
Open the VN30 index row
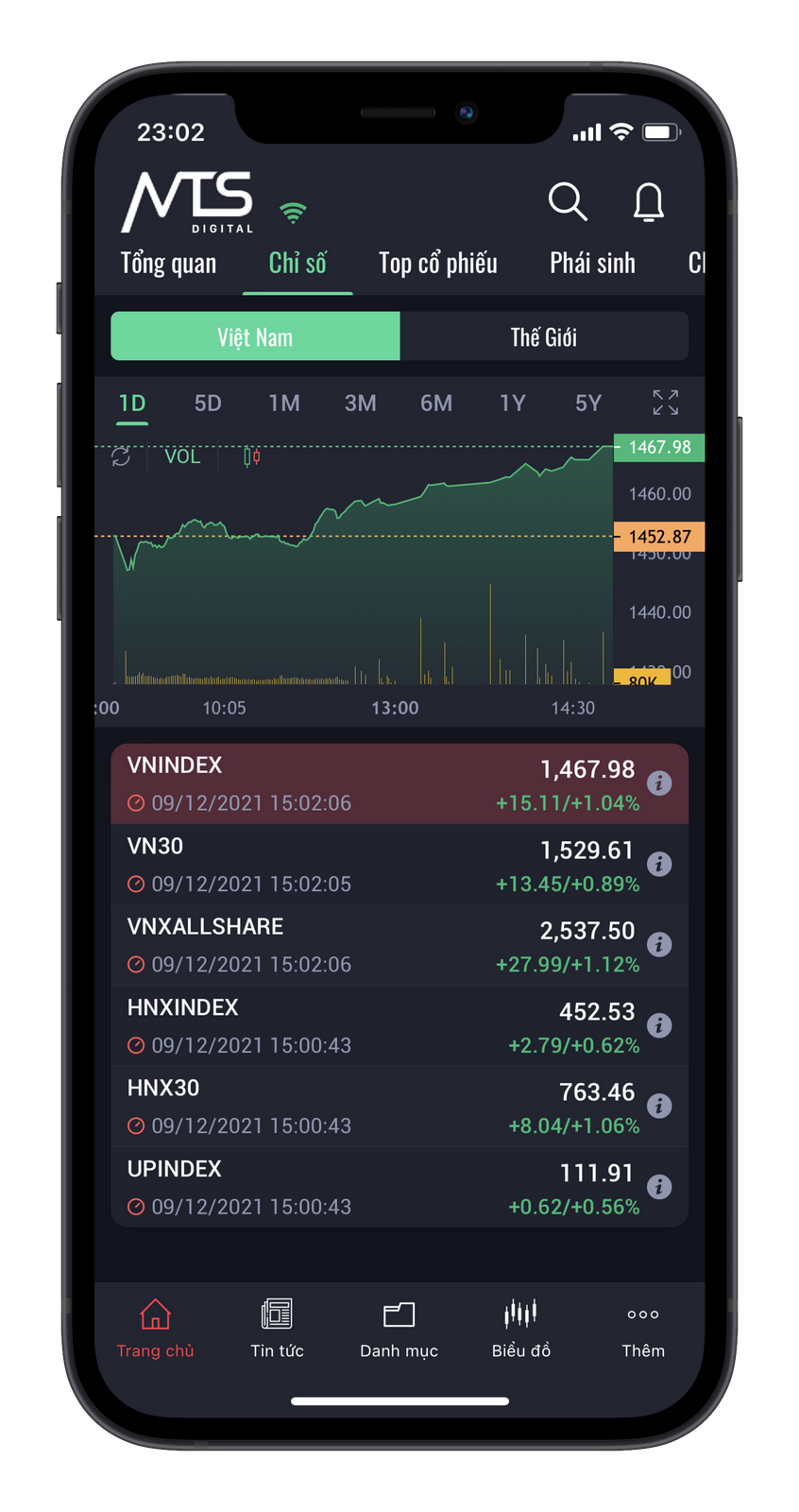pos(378,865)
